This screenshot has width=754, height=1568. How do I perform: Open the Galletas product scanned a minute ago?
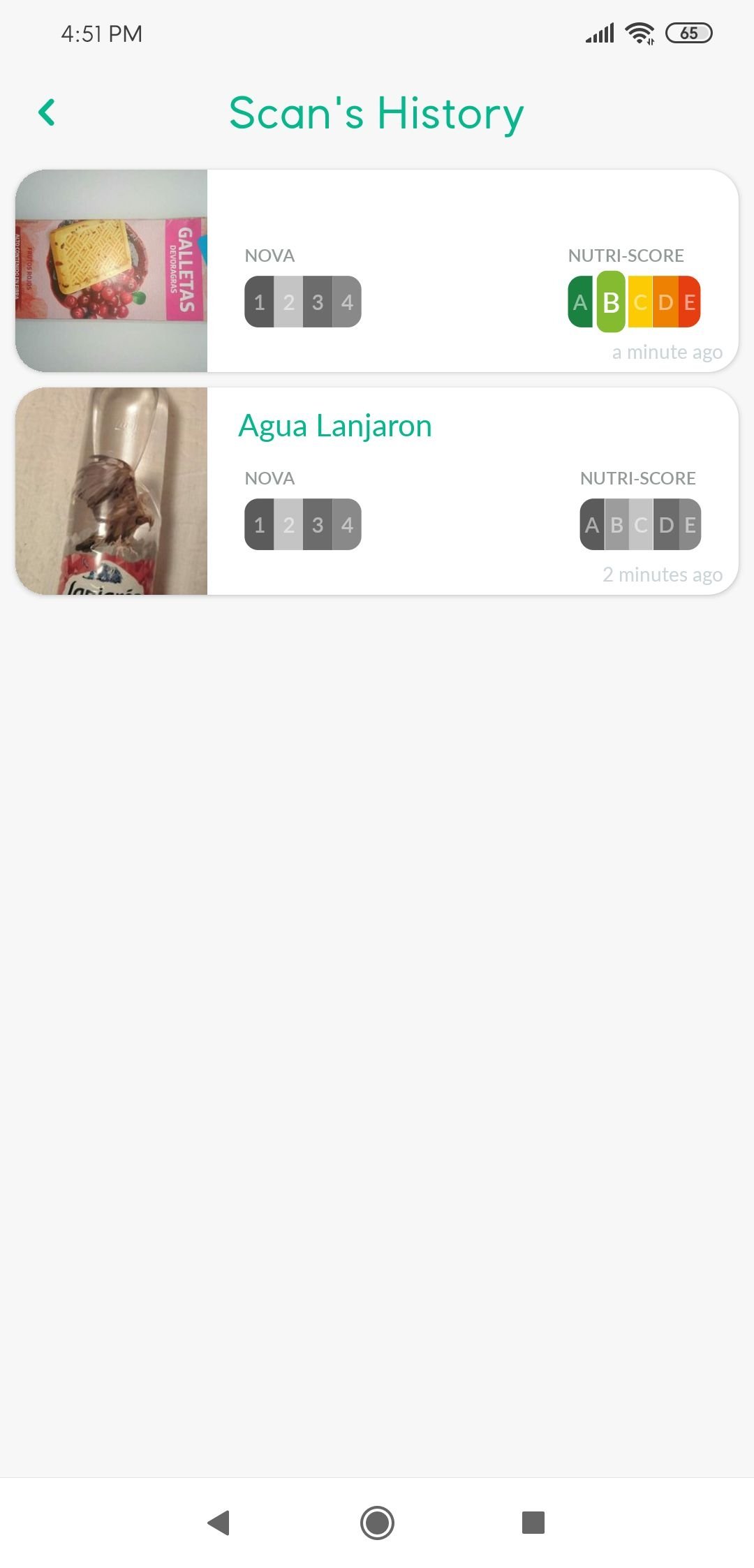tap(377, 271)
